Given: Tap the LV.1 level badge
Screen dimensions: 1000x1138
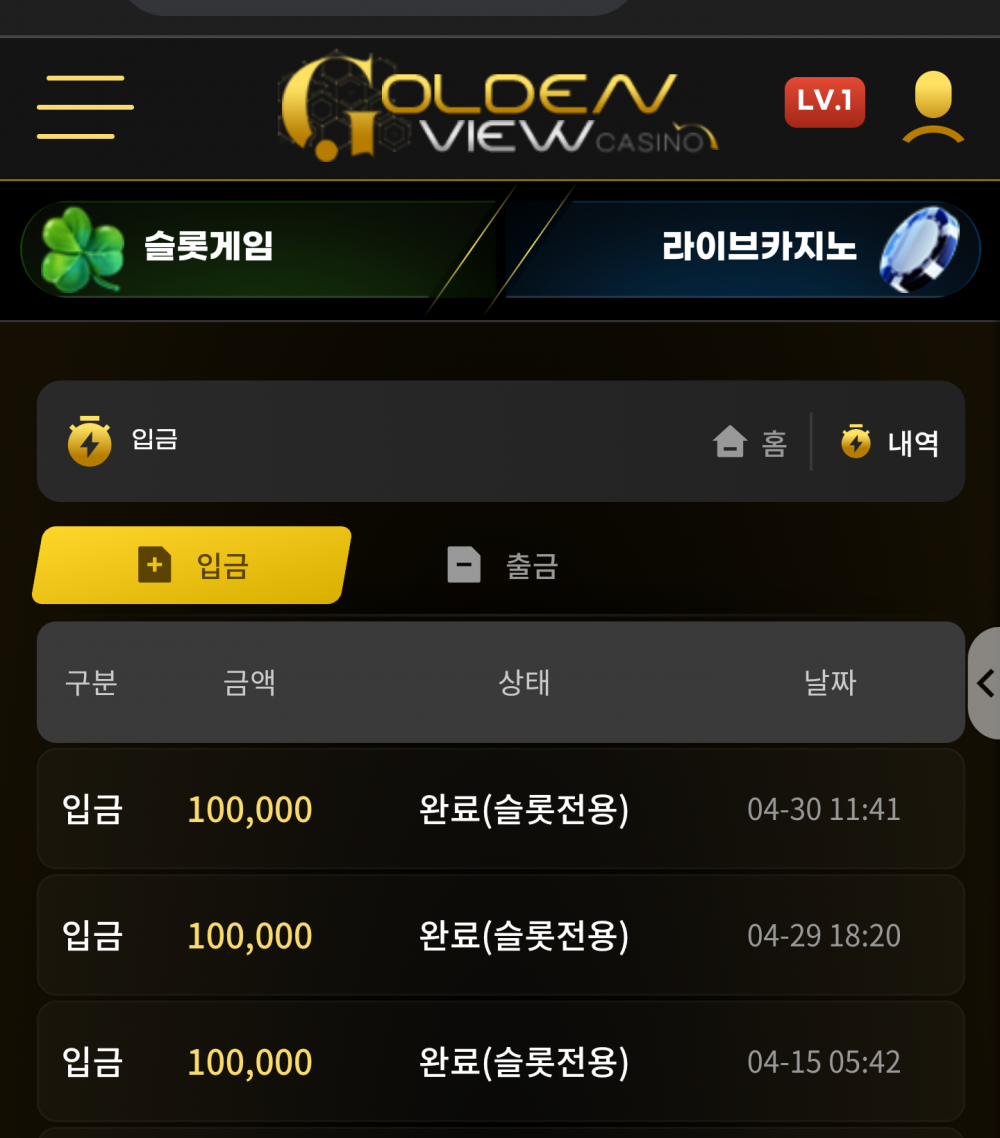Looking at the screenshot, I should 824,102.
